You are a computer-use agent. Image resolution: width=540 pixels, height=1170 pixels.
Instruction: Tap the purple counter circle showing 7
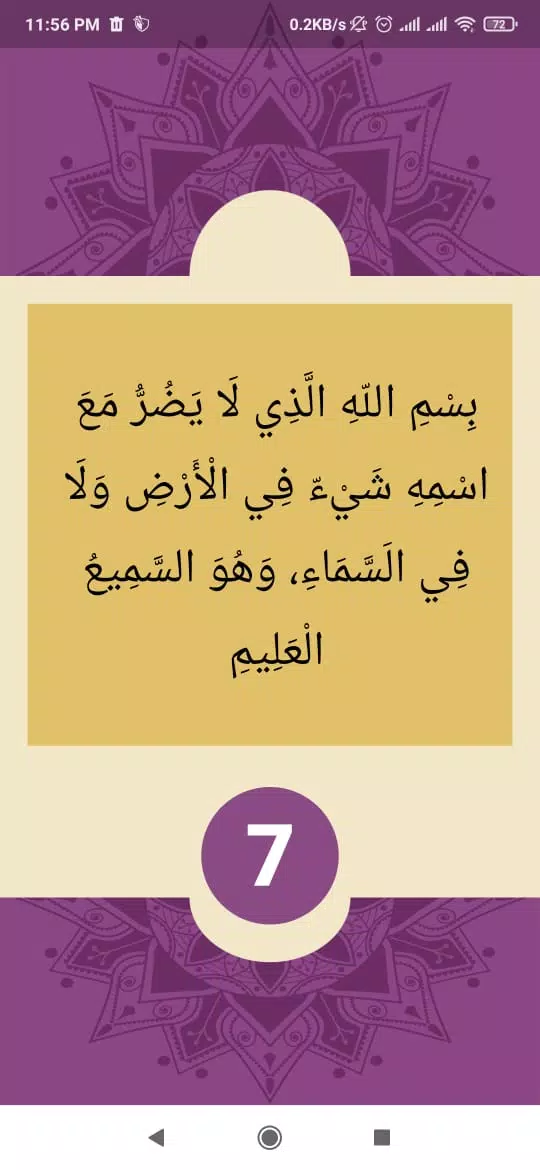click(269, 854)
